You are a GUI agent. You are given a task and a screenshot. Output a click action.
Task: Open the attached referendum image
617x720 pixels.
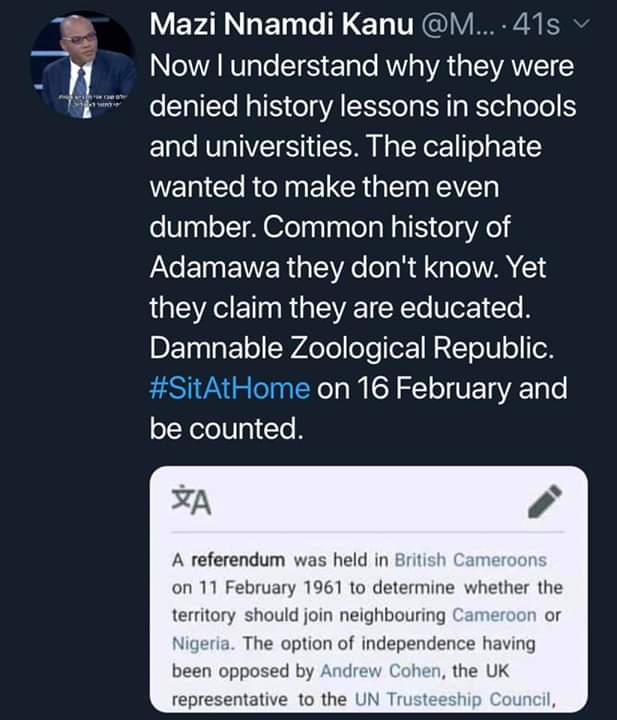[x=368, y=590]
